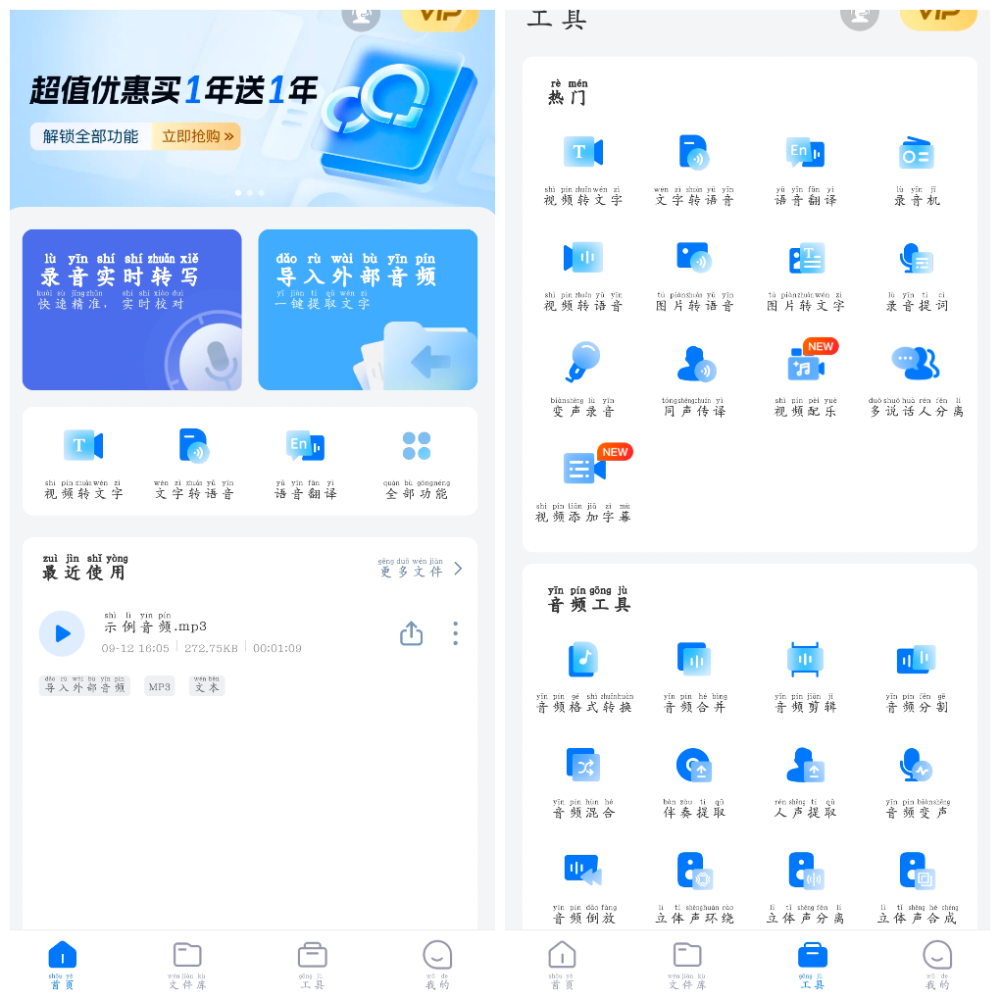Open 音频格式转换 tool
The height and width of the screenshot is (1000, 1000).
(584, 675)
